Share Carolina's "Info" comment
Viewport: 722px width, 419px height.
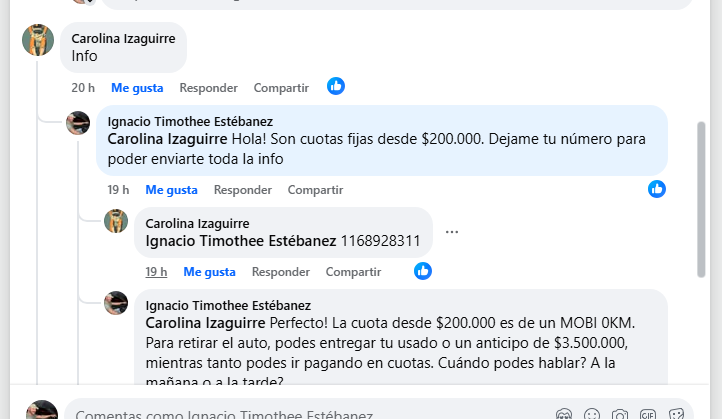(x=281, y=88)
